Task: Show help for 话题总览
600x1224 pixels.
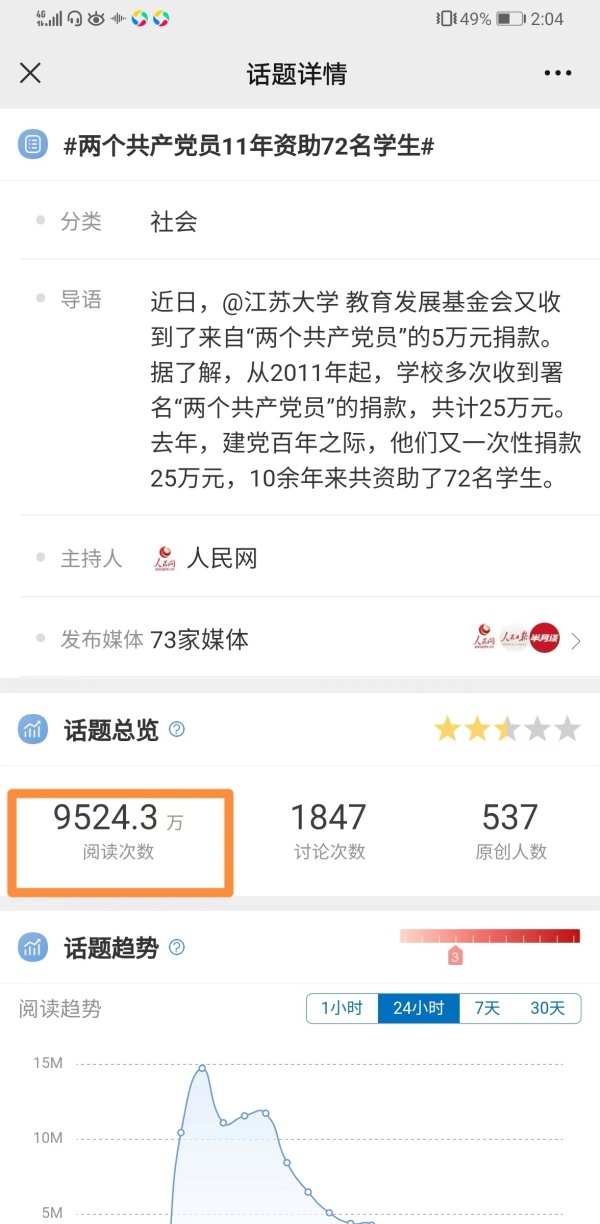Action: click(x=177, y=729)
